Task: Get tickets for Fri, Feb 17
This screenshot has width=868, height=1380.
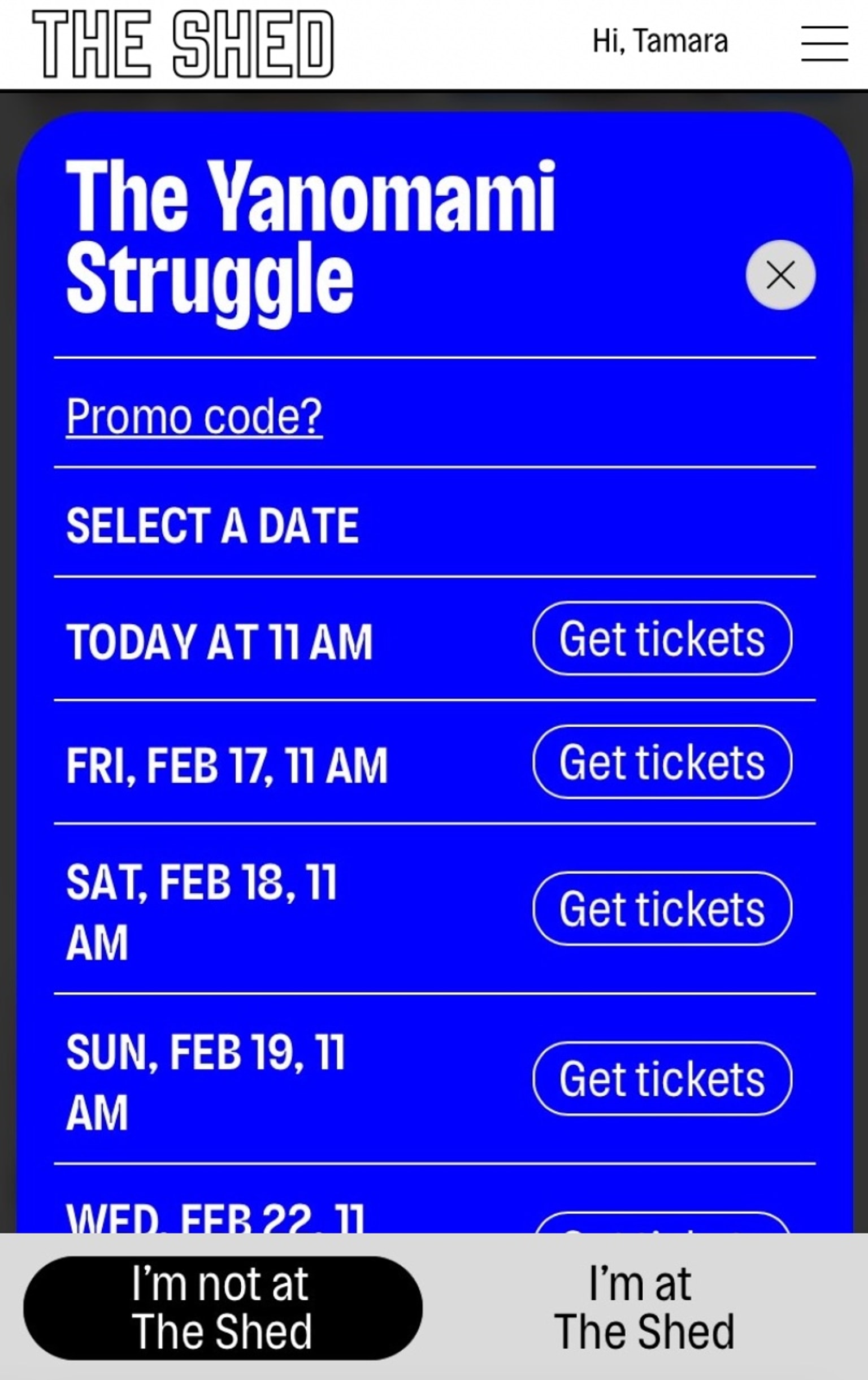Action: pyautogui.click(x=662, y=762)
